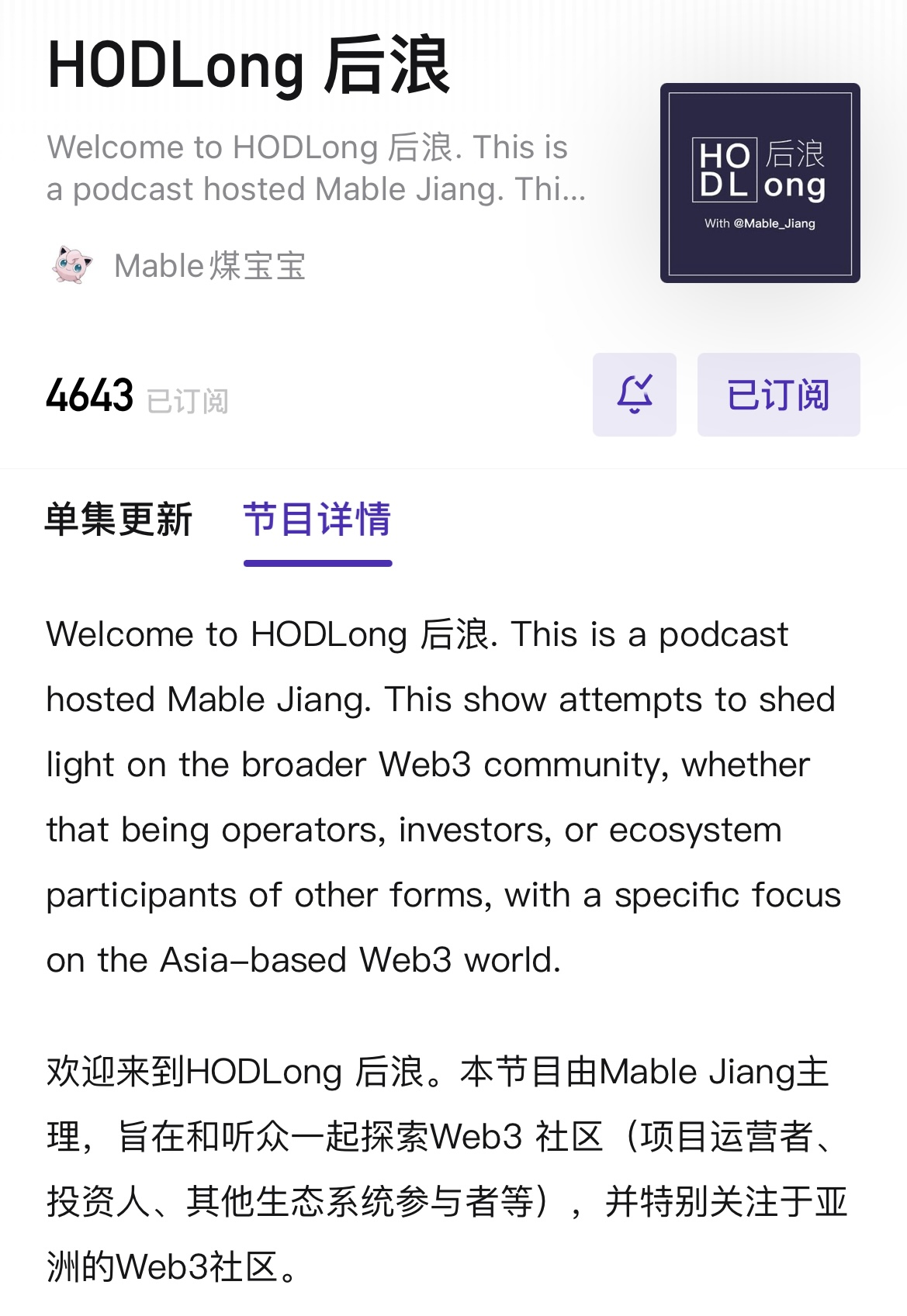Tap the 已订阅 subscribed button

[x=778, y=394]
